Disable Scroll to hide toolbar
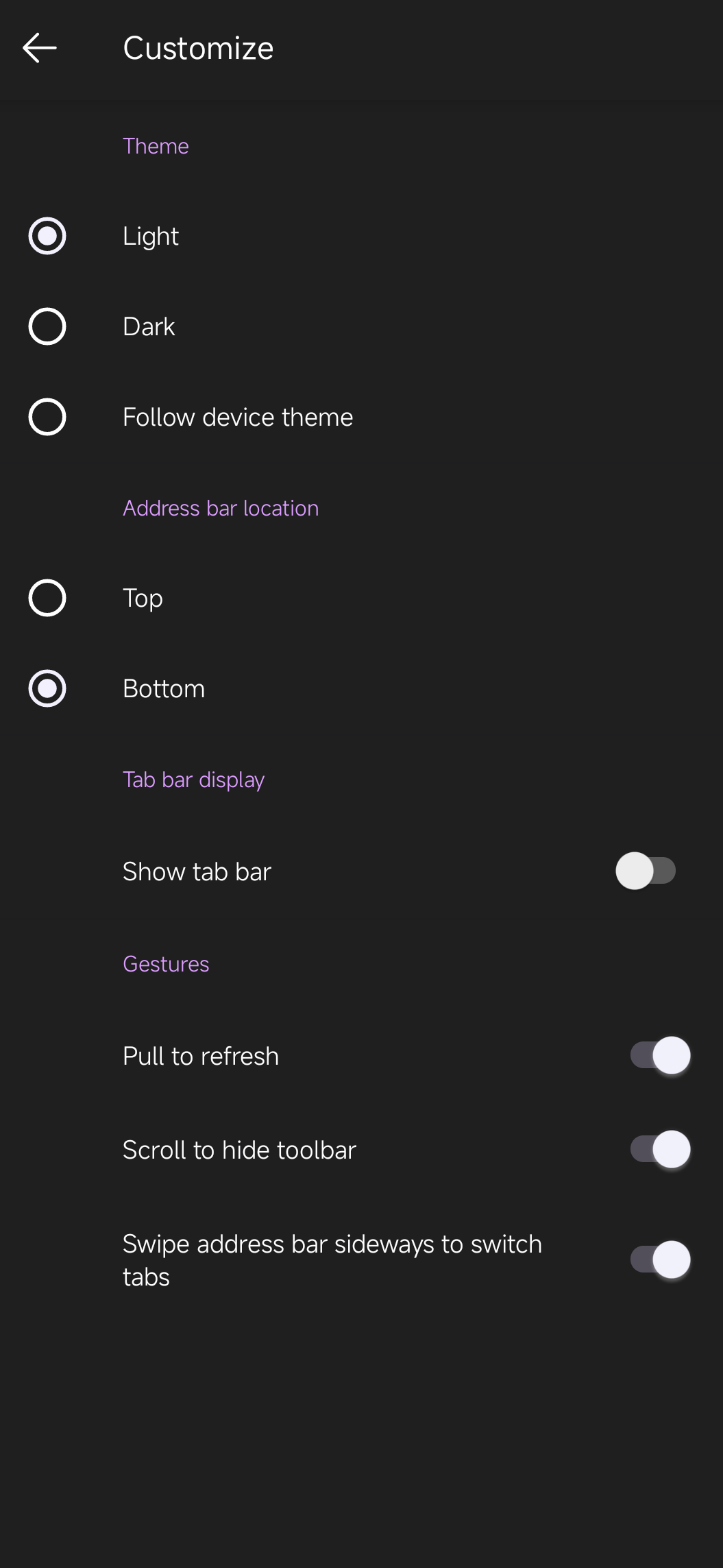 659,1149
